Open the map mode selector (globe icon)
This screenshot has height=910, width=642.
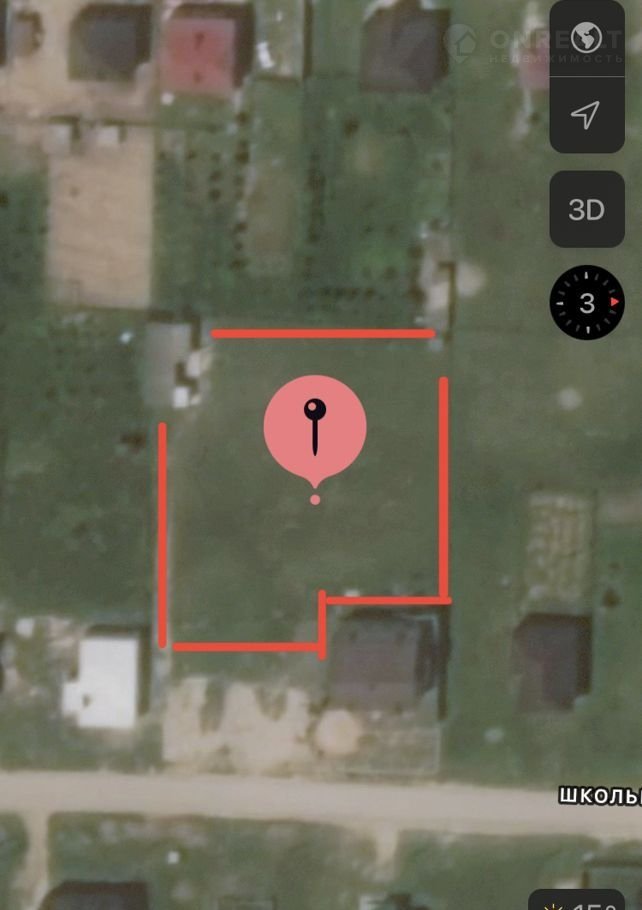pyautogui.click(x=586, y=40)
